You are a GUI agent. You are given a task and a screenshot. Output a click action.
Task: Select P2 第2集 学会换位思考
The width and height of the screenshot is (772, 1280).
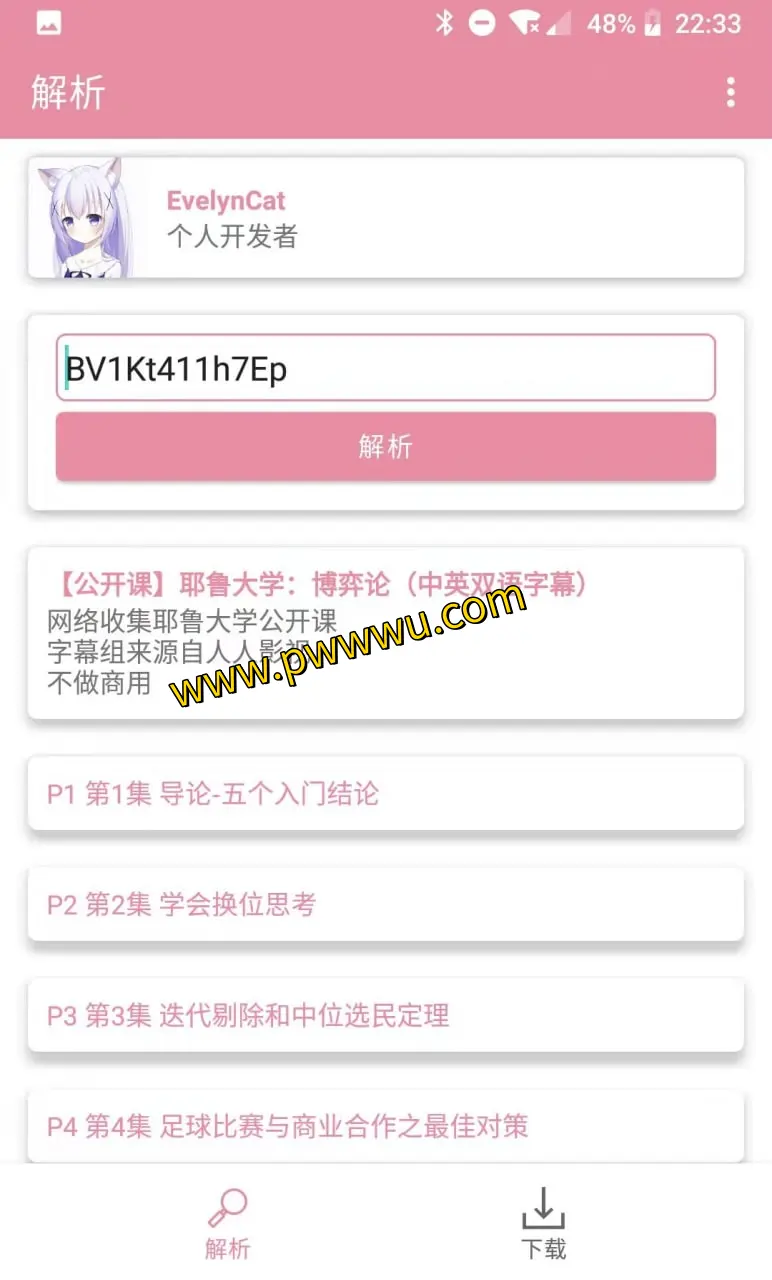pos(385,905)
